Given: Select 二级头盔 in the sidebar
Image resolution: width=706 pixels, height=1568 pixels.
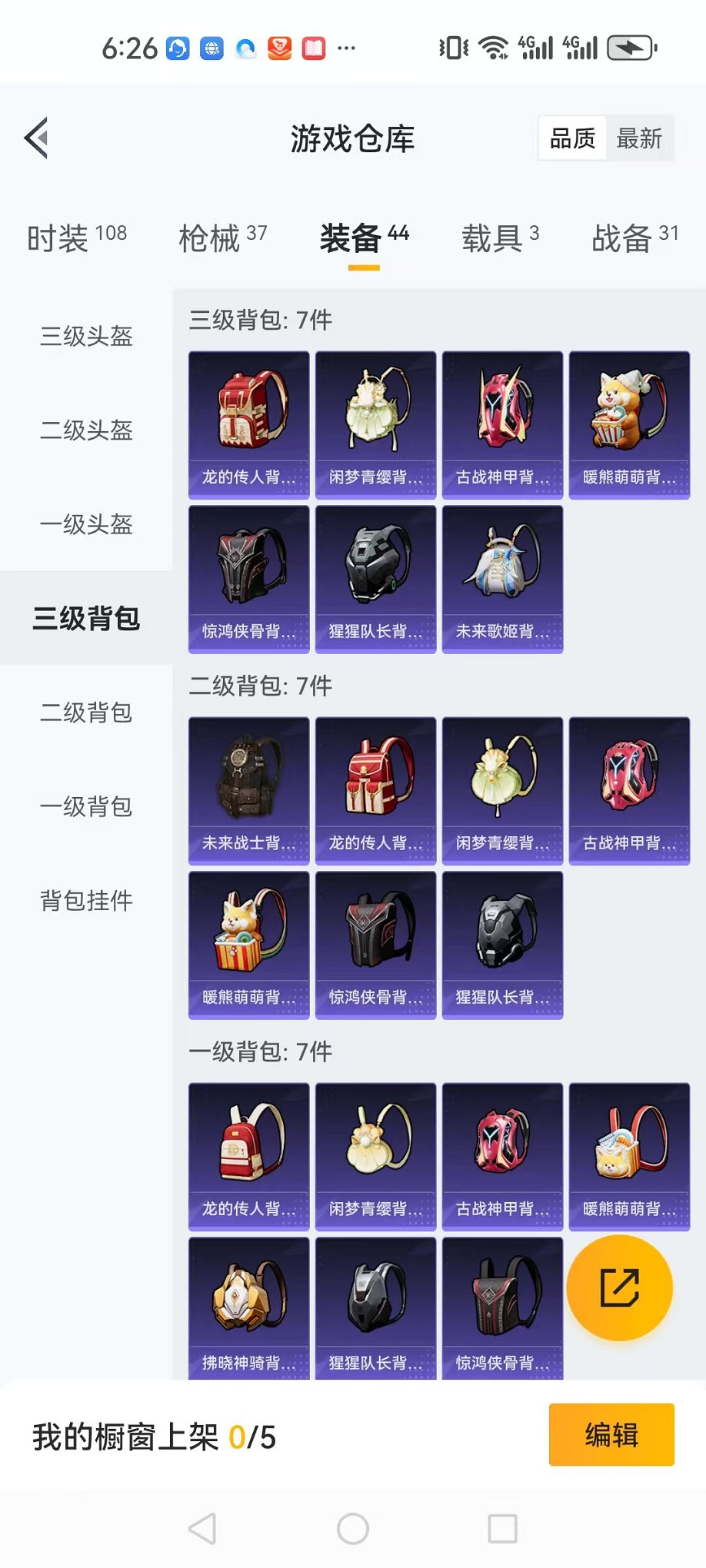Looking at the screenshot, I should coord(86,430).
